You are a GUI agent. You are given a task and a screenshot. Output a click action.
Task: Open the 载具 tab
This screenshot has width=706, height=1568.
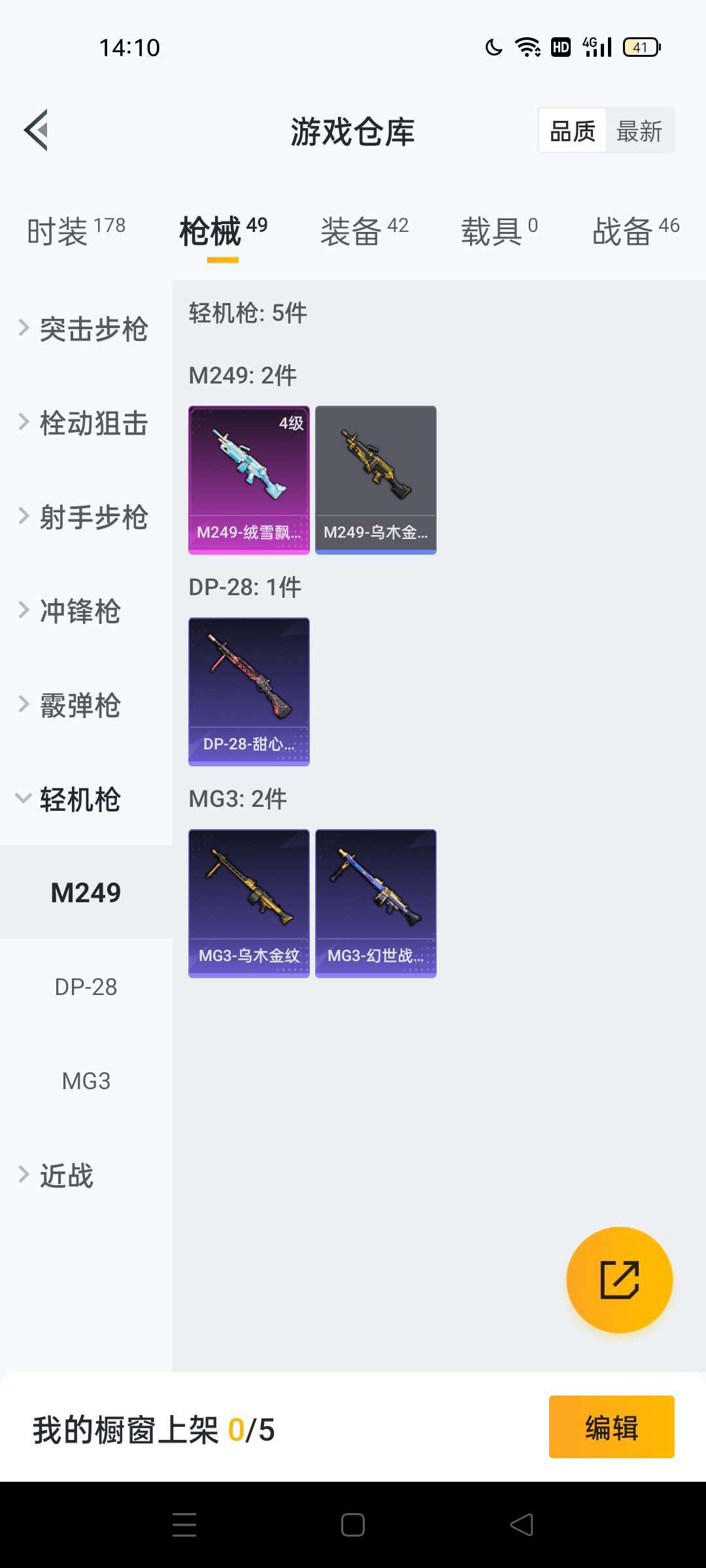pyautogui.click(x=499, y=231)
